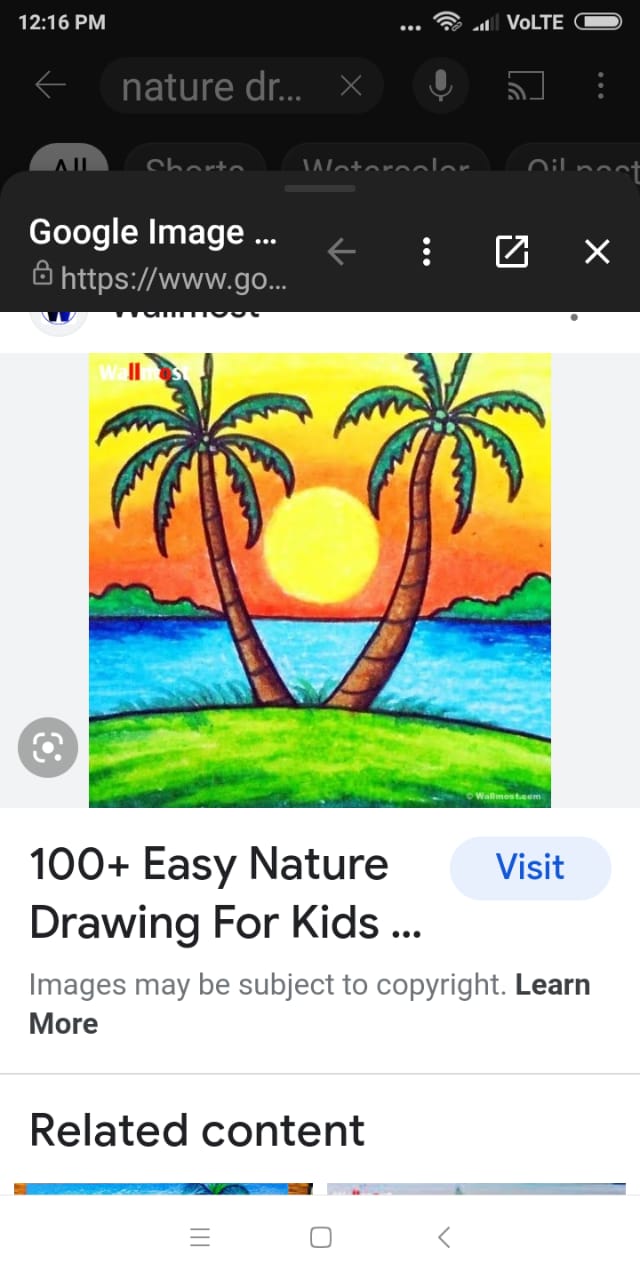The height and width of the screenshot is (1280, 640).
Task: Open the Learn More copyright link
Action: [309, 1004]
